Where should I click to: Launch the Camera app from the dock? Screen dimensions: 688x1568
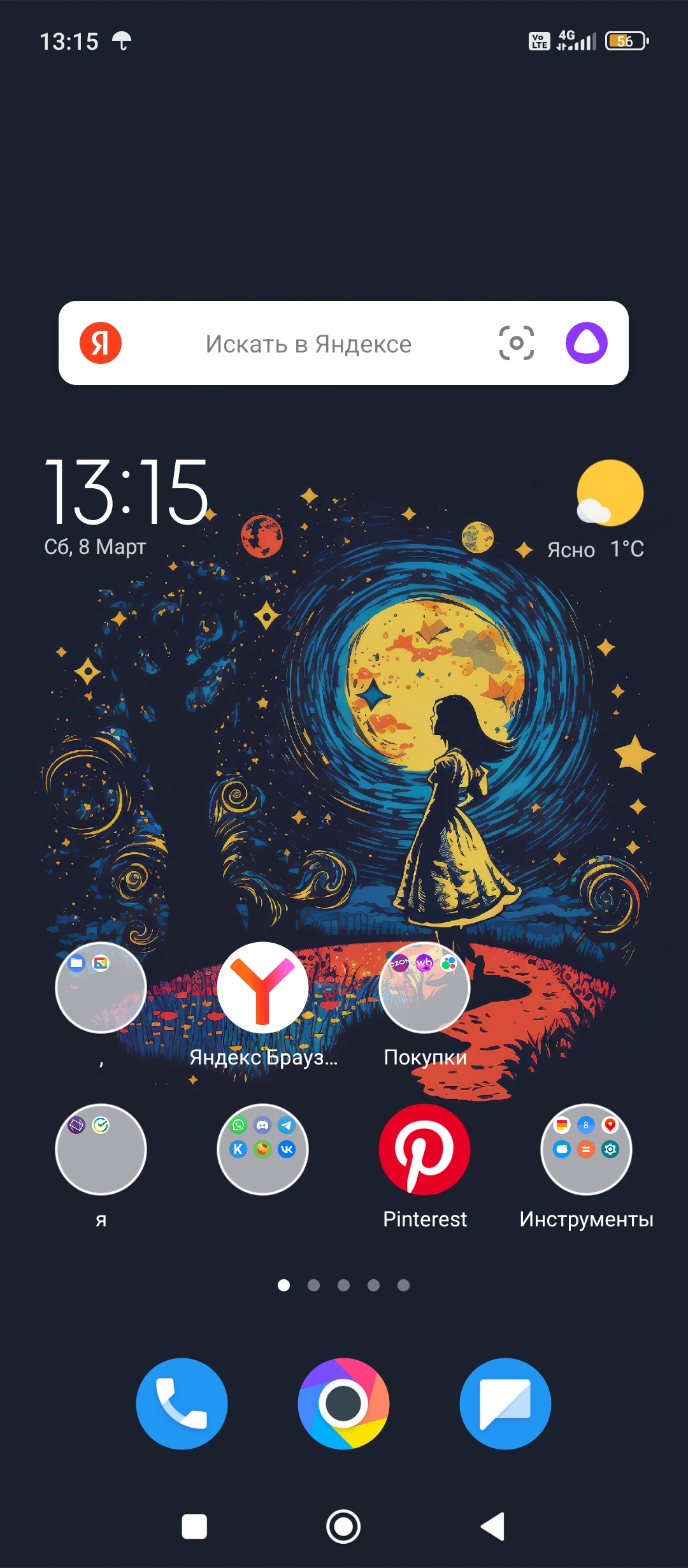tap(343, 1404)
